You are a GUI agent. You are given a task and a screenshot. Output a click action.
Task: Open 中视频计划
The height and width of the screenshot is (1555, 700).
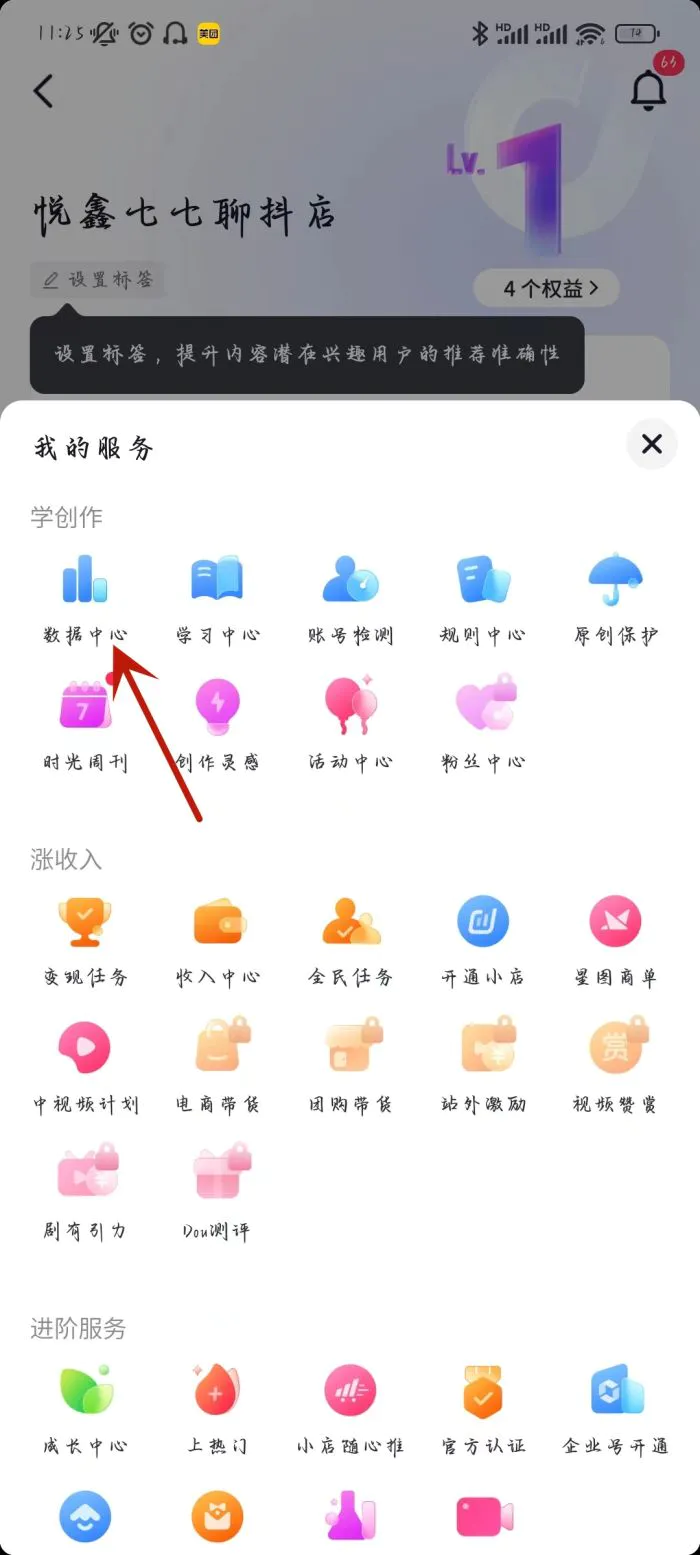pyautogui.click(x=85, y=1067)
